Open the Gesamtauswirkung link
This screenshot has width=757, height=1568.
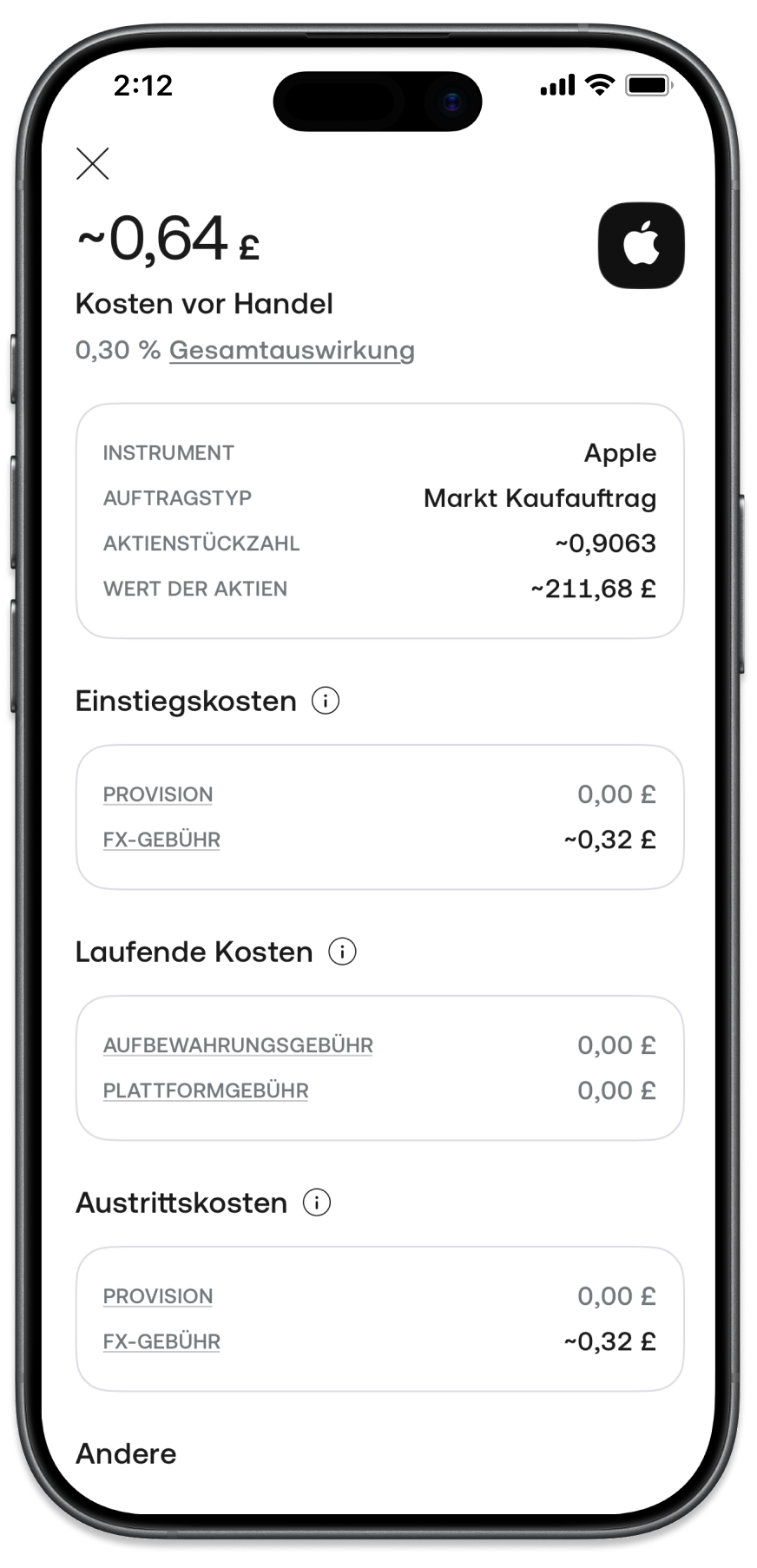coord(292,351)
